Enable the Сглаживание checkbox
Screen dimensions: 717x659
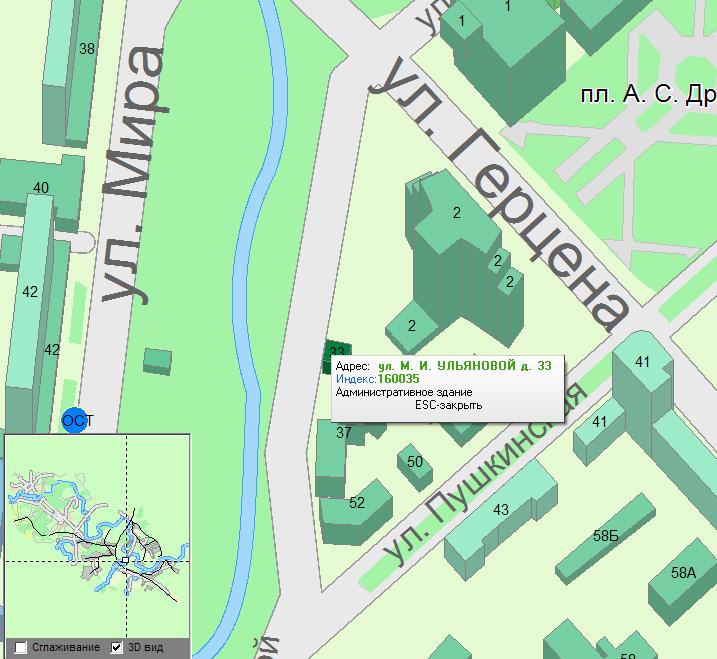21,648
